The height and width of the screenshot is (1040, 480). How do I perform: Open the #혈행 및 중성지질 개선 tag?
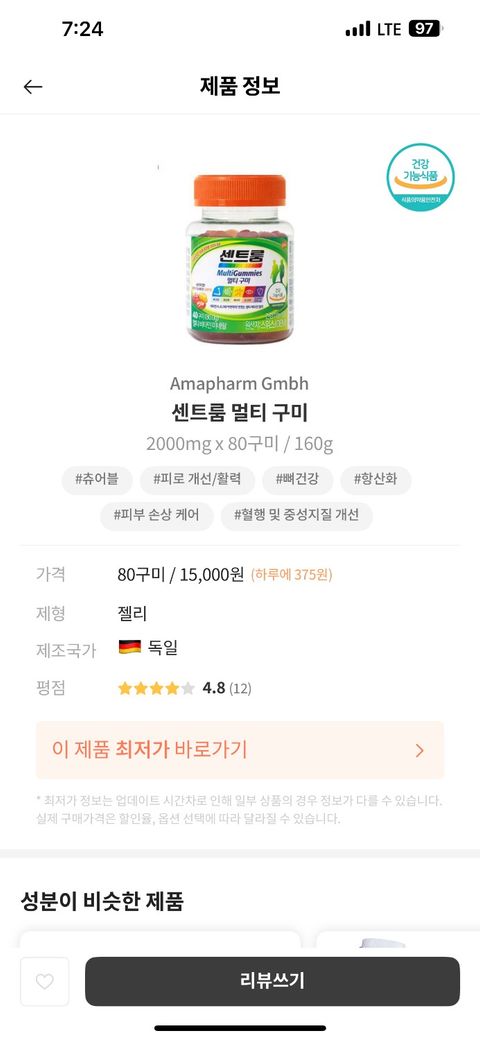click(296, 516)
